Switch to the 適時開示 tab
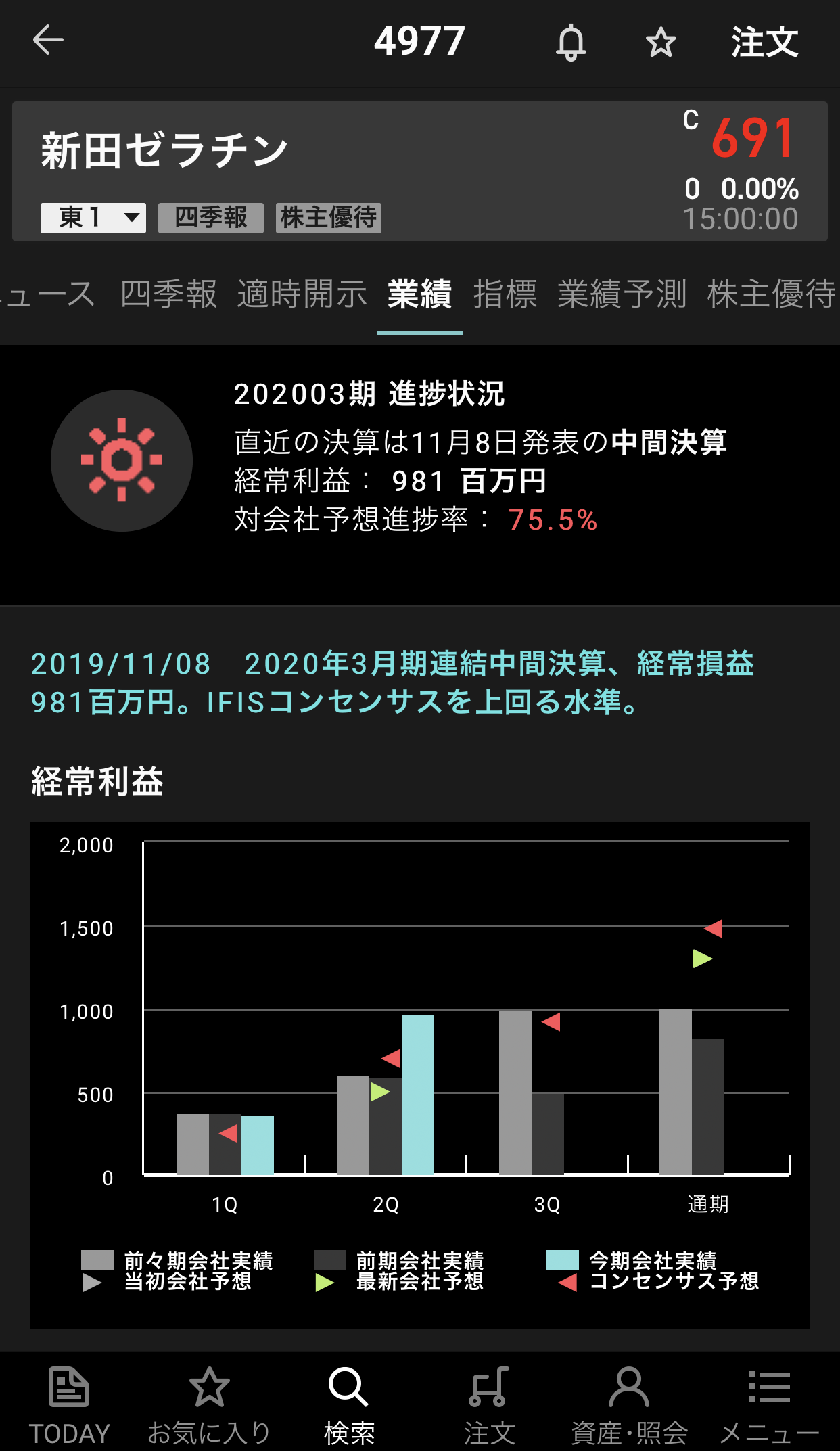This screenshot has width=840, height=1451. [x=302, y=294]
